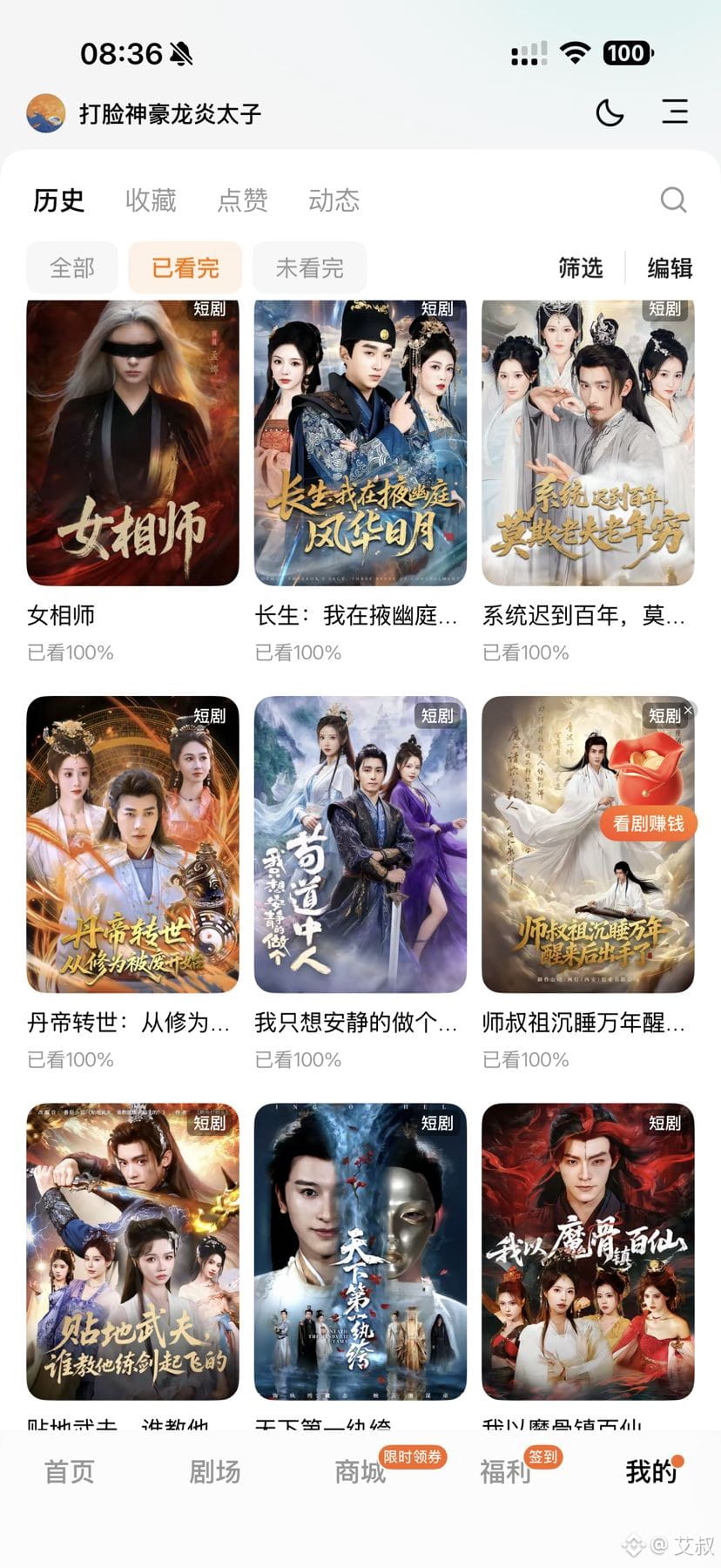The width and height of the screenshot is (721, 1568).
Task: Switch to dark mode via moon icon
Action: tap(610, 112)
